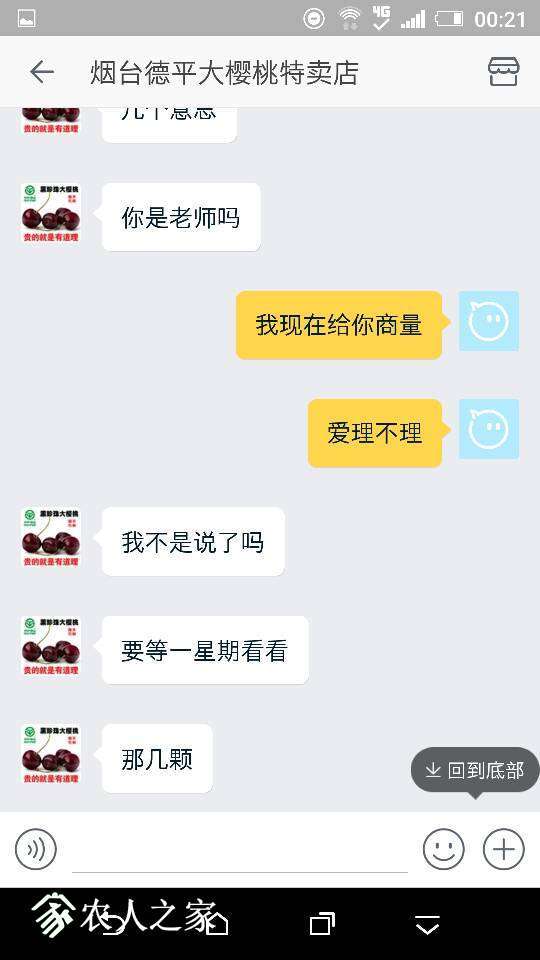The image size is (540, 960).
Task: Tap 回到底部 to jump to bottom
Action: 475,770
